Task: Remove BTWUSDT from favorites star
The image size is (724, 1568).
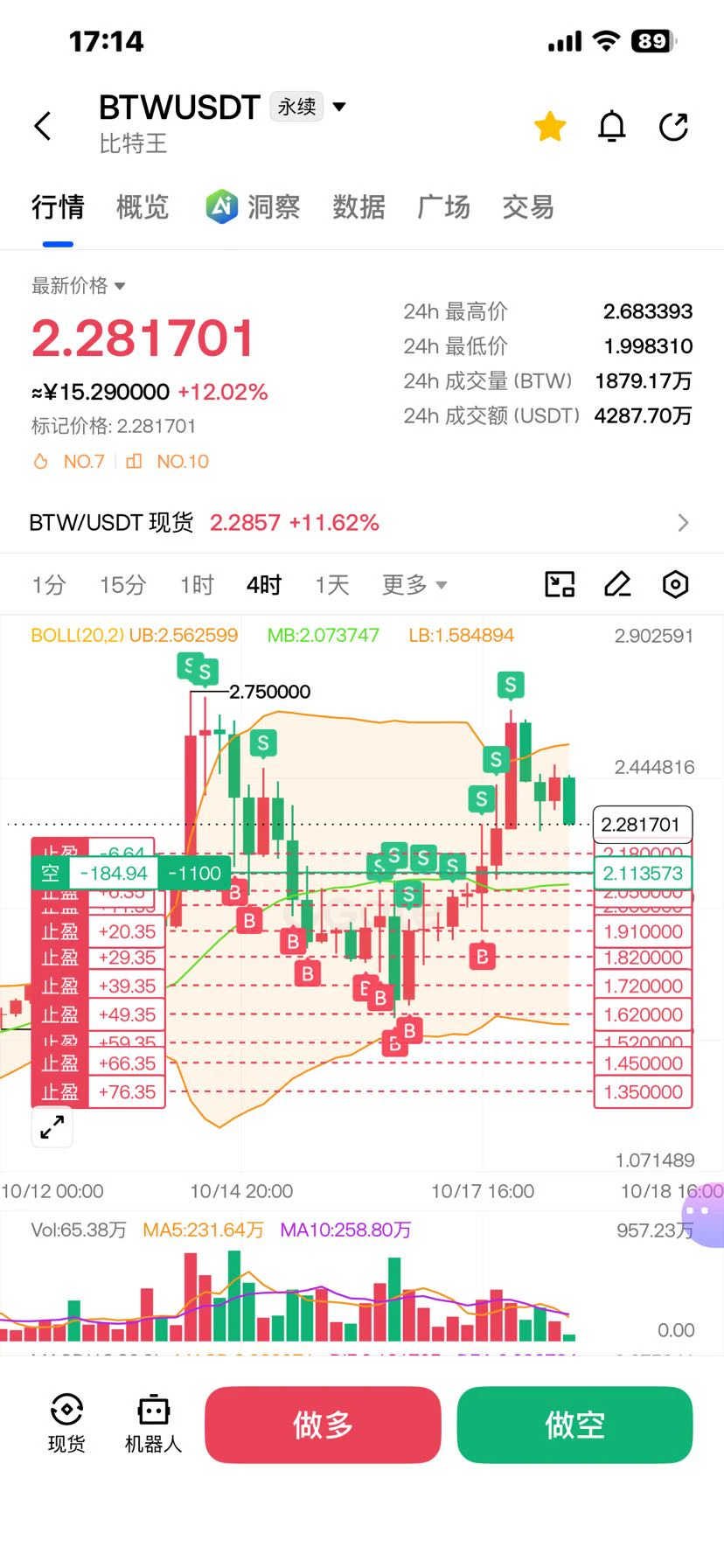Action: pos(550,127)
